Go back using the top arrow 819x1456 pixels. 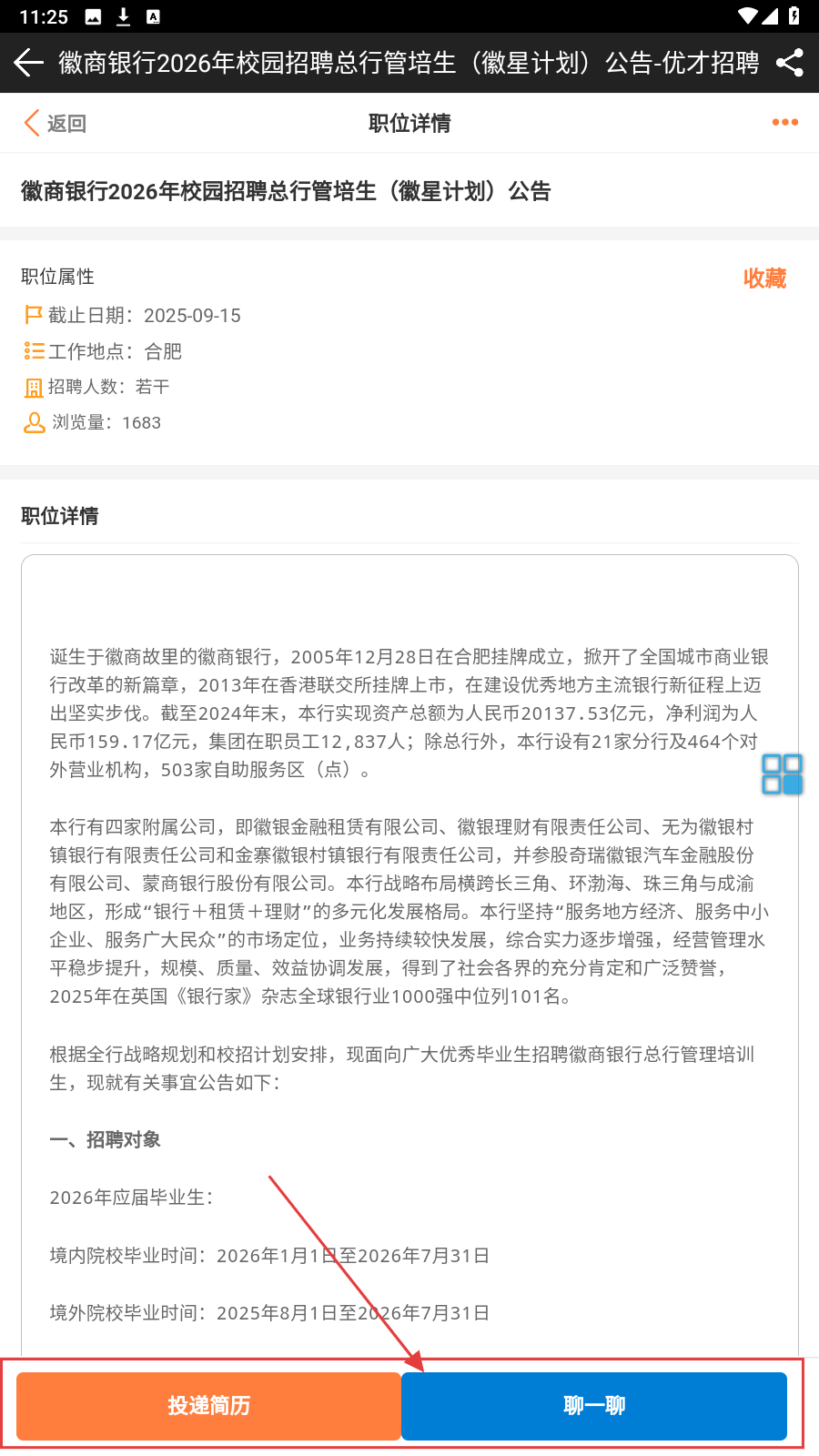tap(29, 62)
